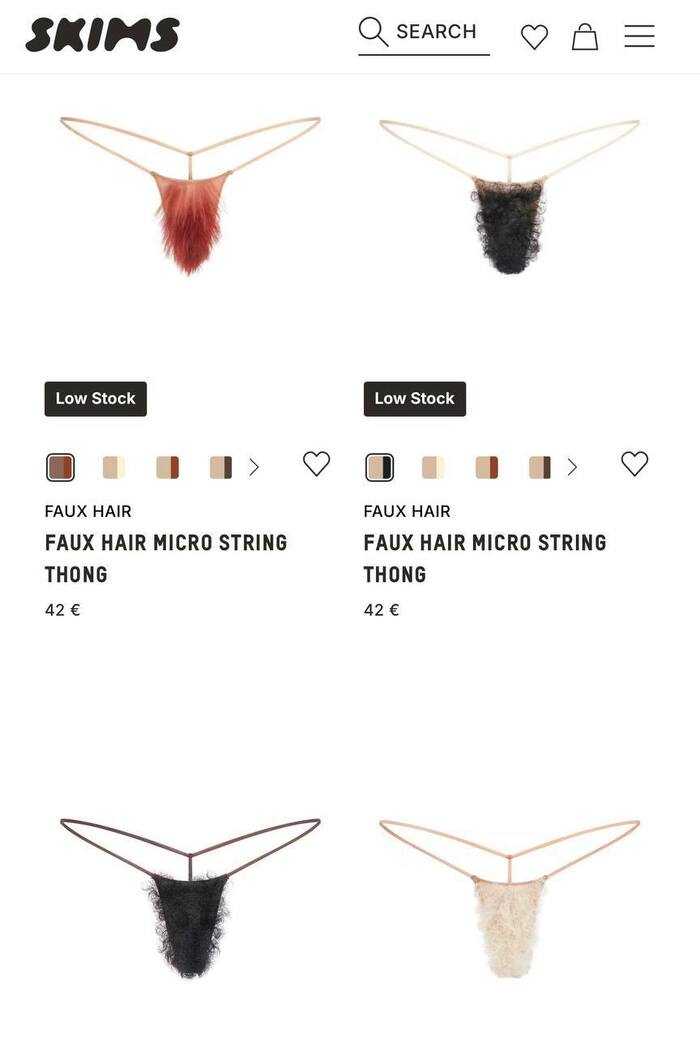Select fourth color swatch on red thong
The image size is (700, 1037).
[221, 467]
